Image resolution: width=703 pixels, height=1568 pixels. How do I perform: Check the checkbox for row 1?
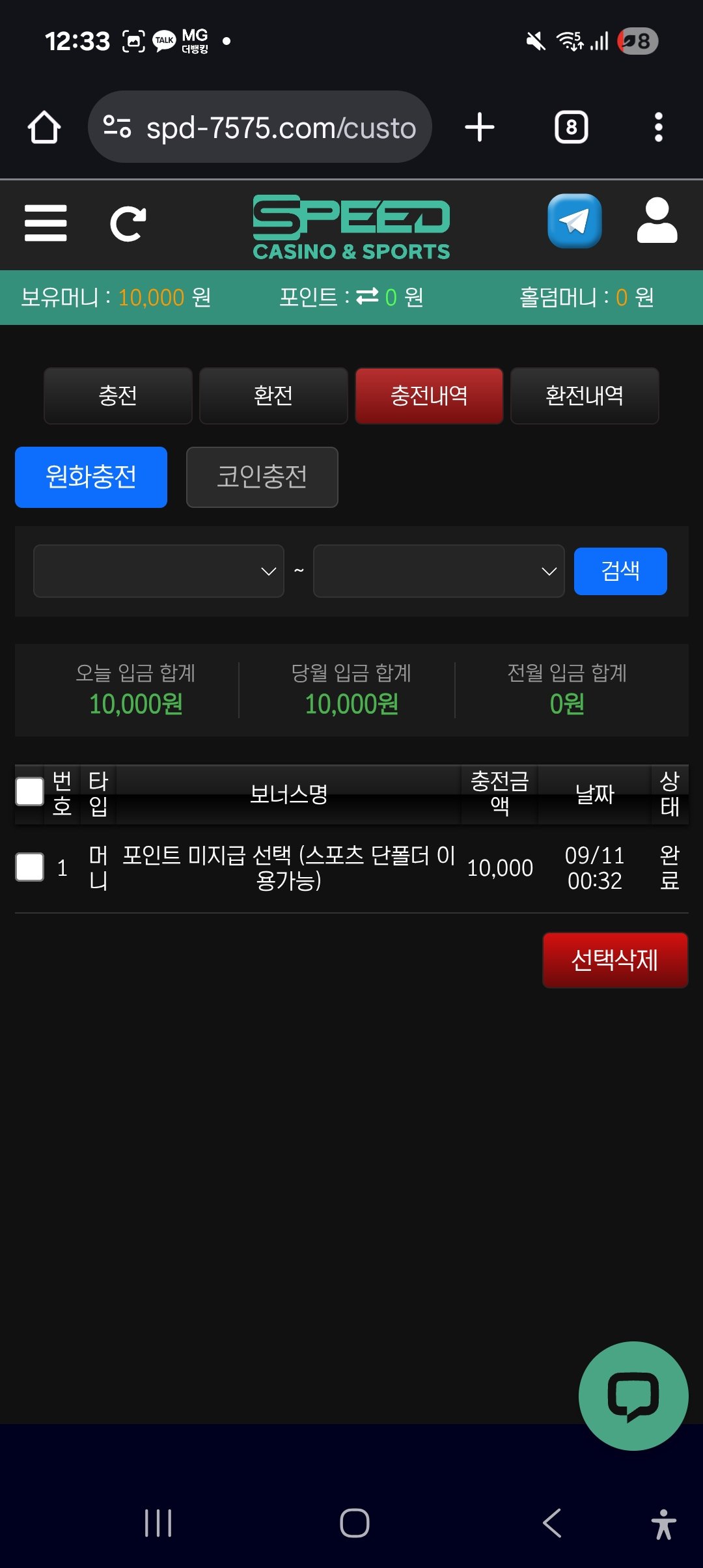29,867
